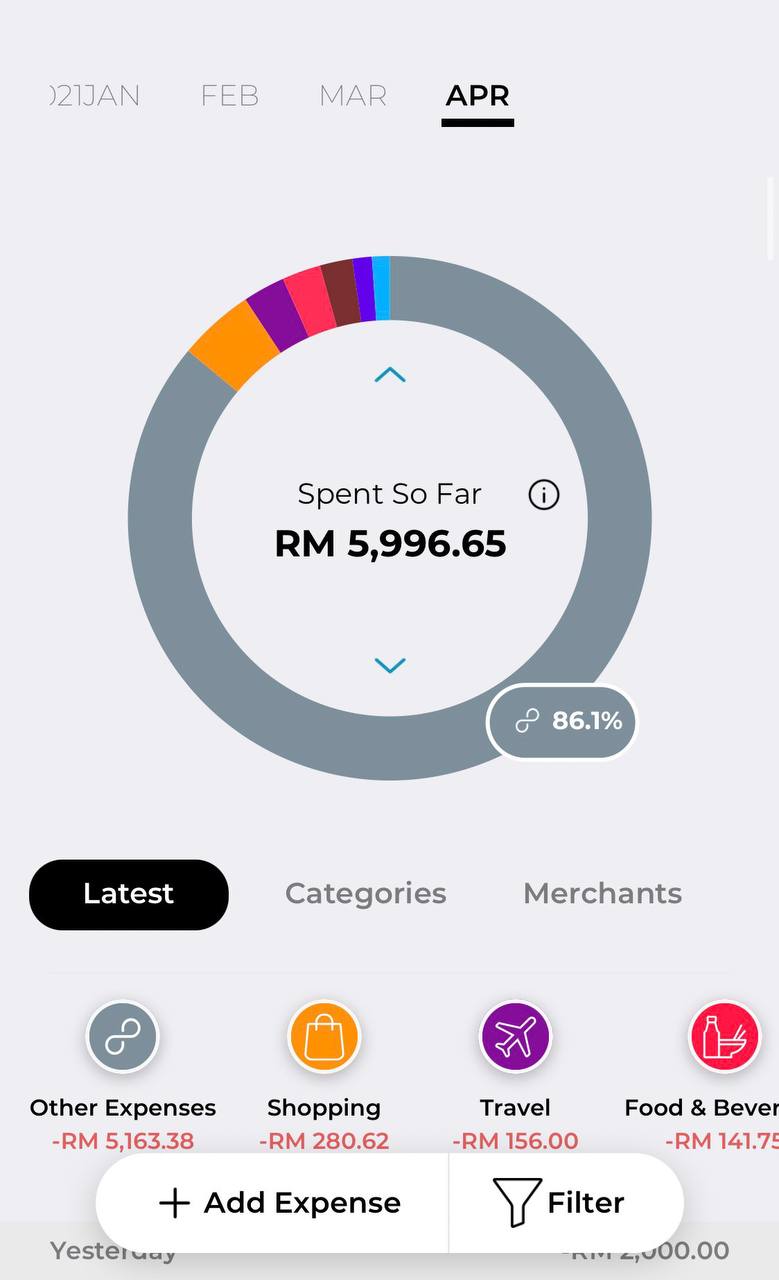Select the MAR month tab
Image resolution: width=779 pixels, height=1280 pixels.
coord(352,96)
